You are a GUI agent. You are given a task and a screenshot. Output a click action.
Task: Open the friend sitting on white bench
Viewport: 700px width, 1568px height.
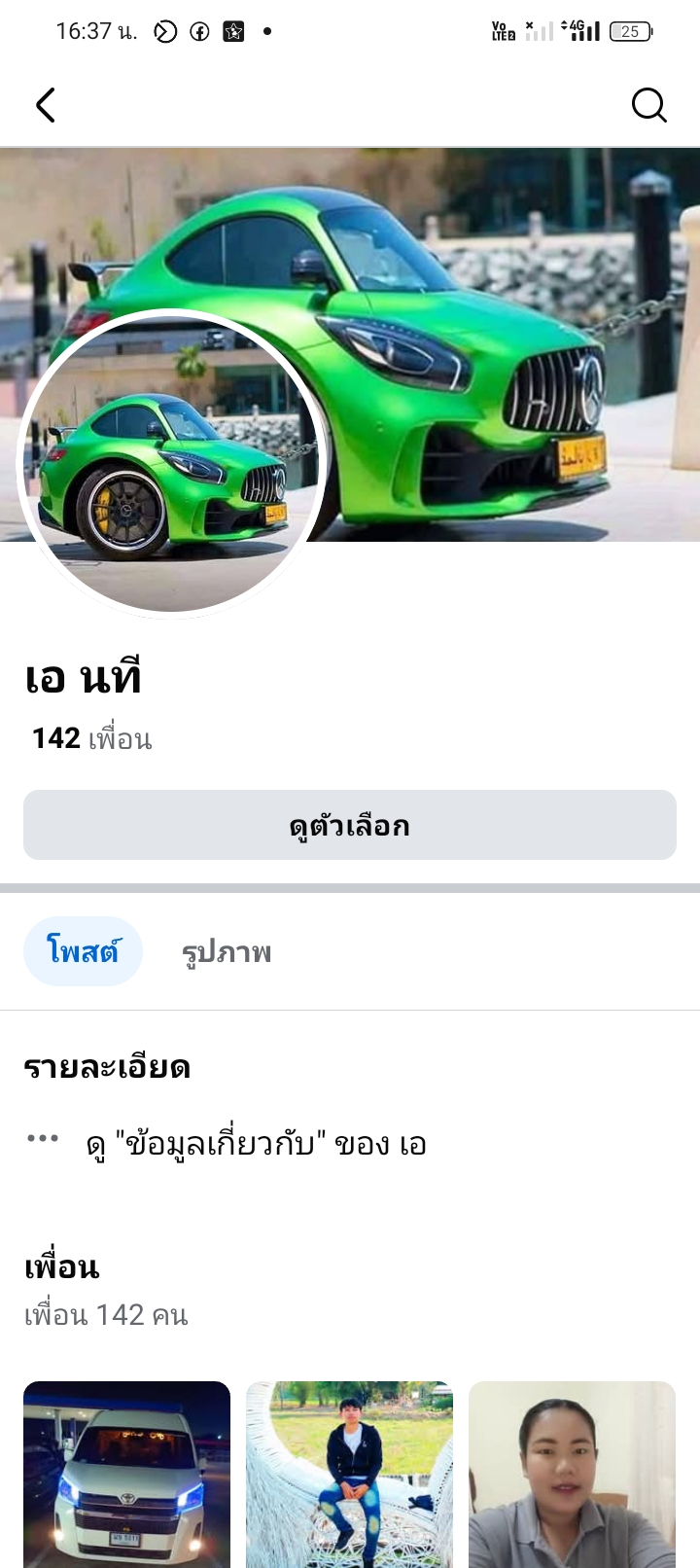click(x=349, y=1473)
